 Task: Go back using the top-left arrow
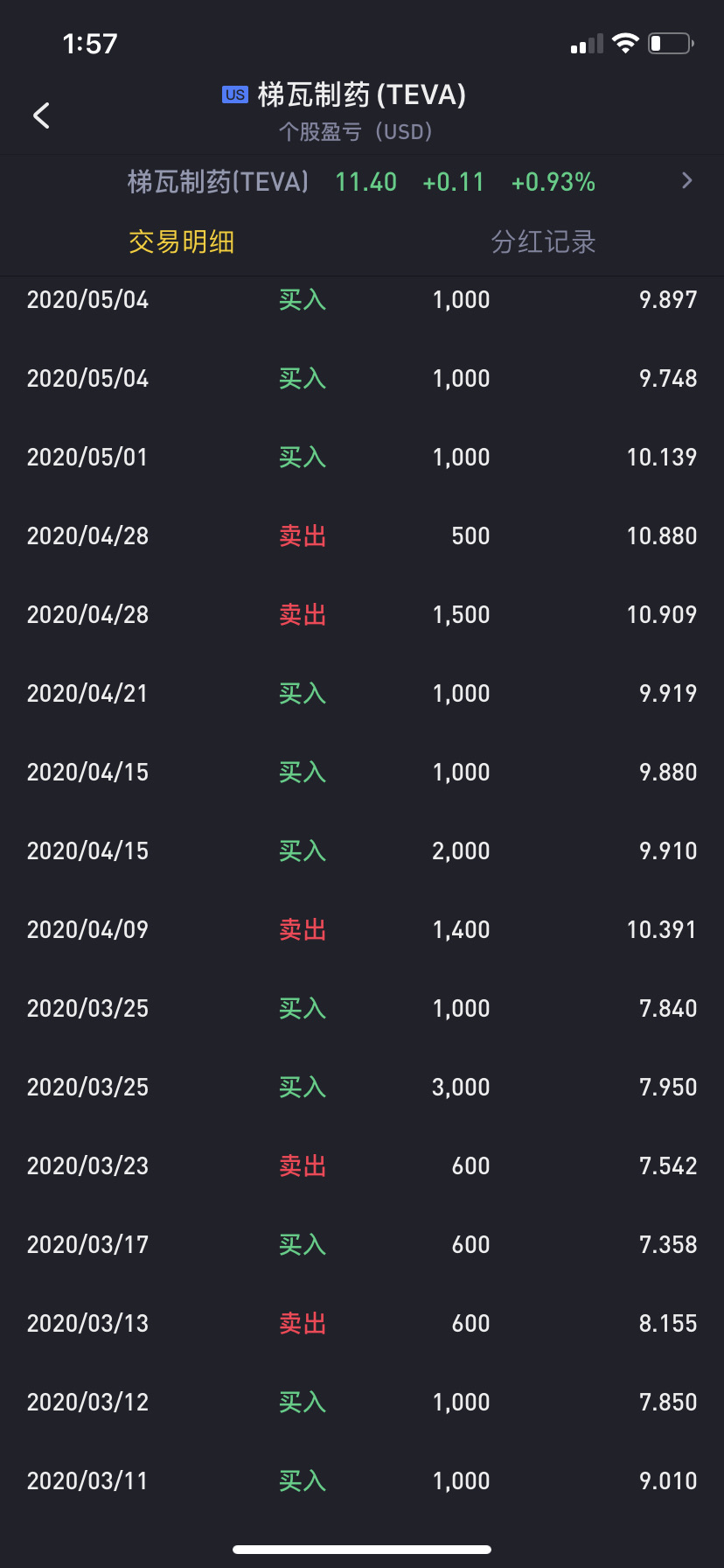click(x=41, y=115)
